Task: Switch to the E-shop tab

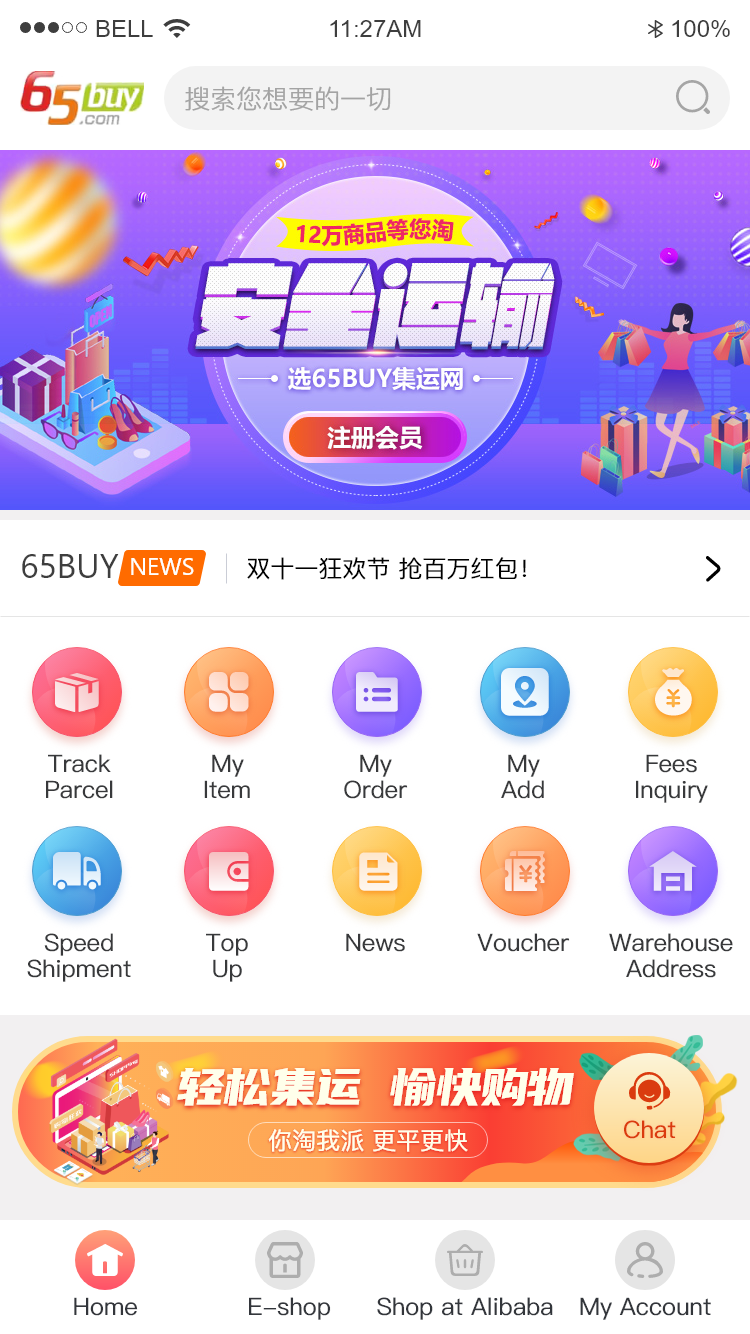Action: tap(287, 1276)
